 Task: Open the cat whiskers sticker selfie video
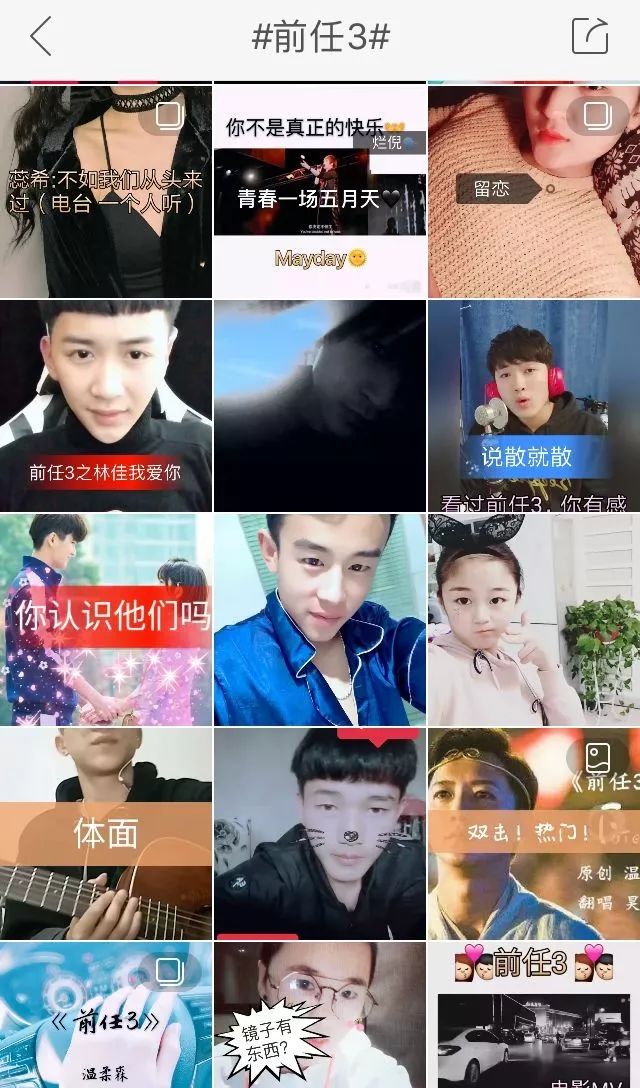[x=319, y=833]
